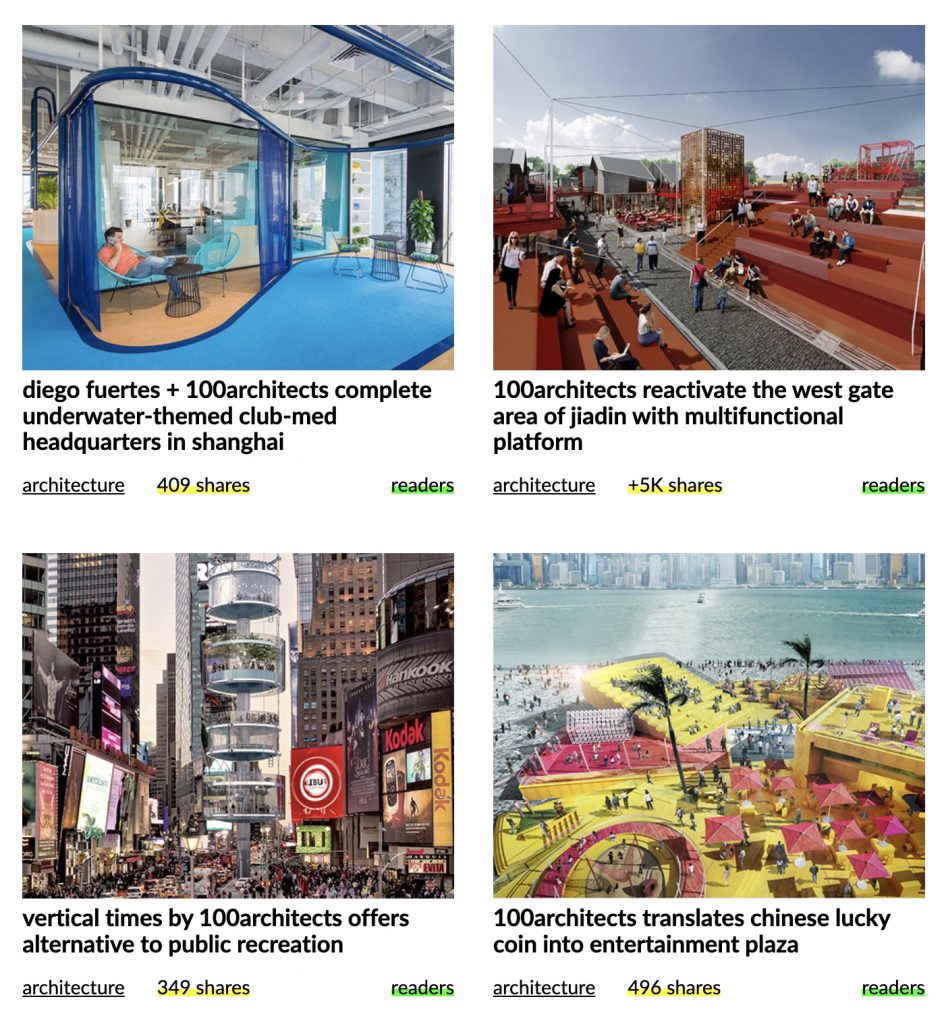Click readers link under lucky coin article
Screen dimensions: 944x1024
tap(891, 988)
